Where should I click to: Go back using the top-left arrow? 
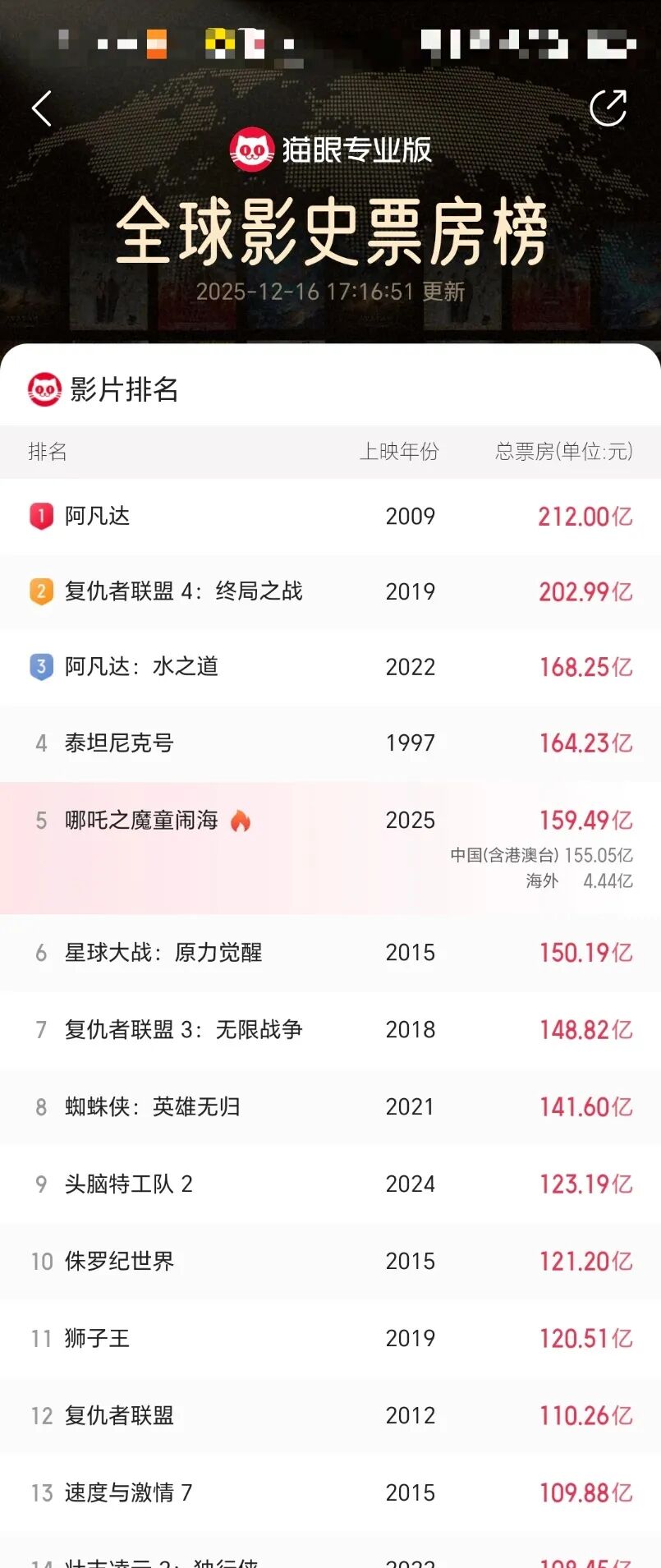(42, 108)
